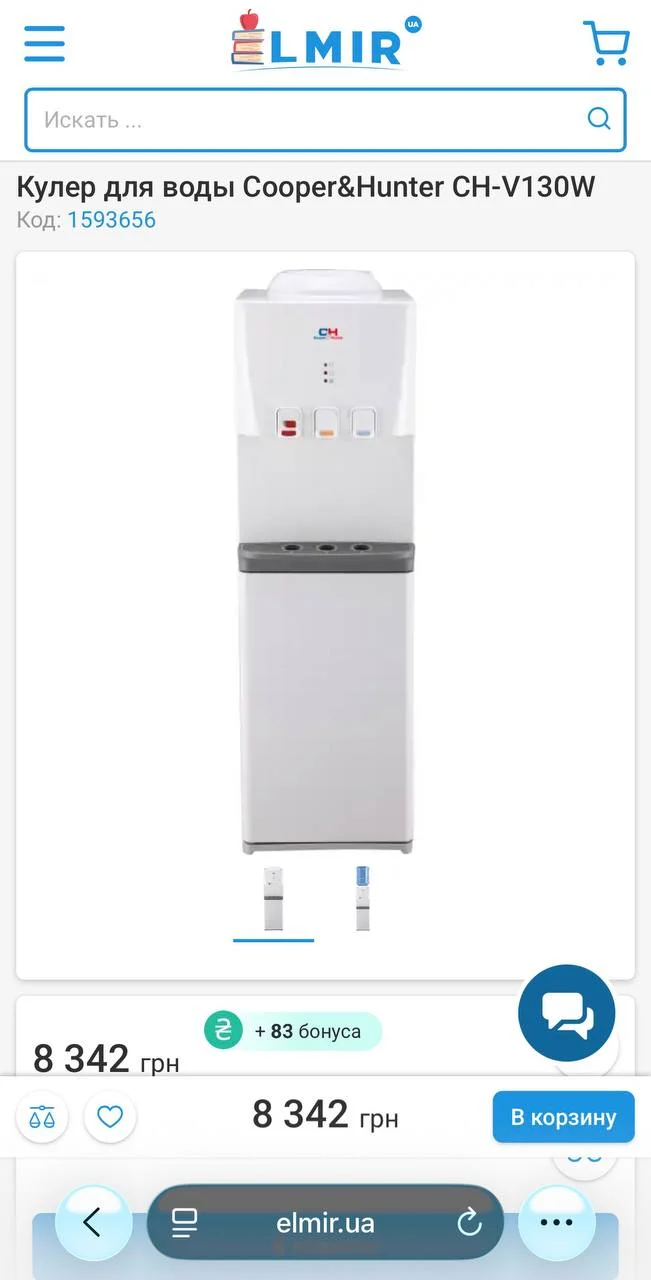Select the first cooler thumbnail
This screenshot has height=1280, width=651.
click(x=273, y=898)
